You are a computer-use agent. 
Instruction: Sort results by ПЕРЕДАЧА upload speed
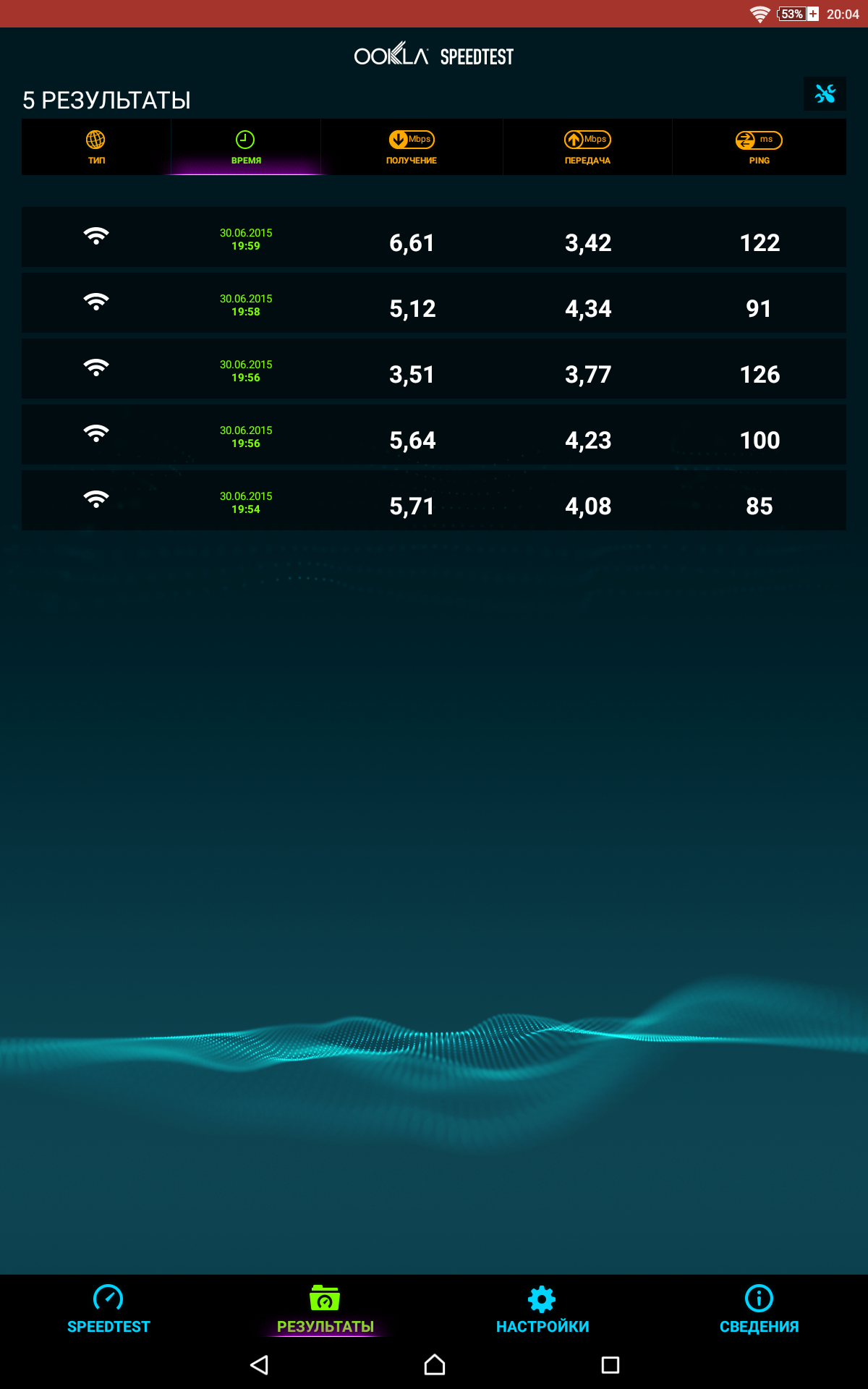587,147
